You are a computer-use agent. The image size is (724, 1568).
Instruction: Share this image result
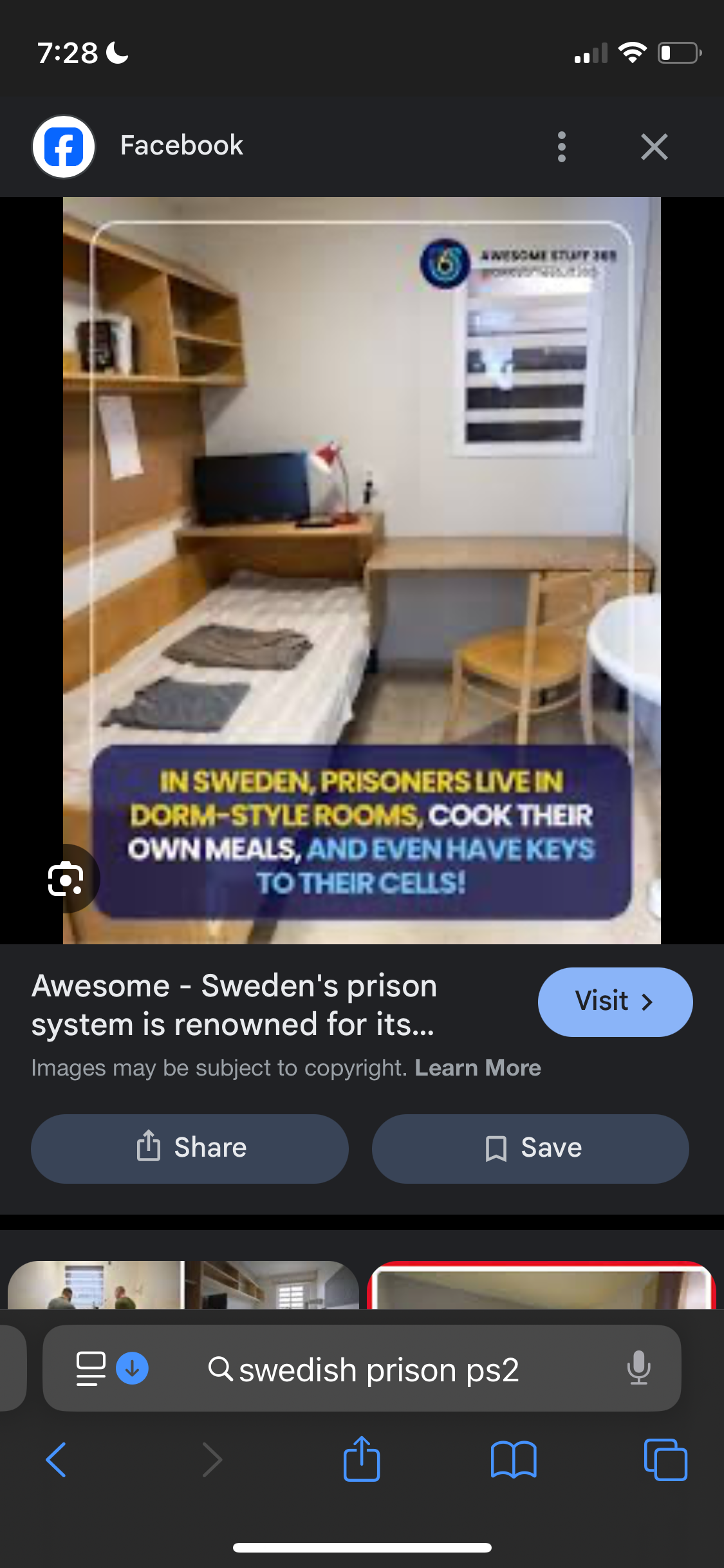pos(190,1149)
